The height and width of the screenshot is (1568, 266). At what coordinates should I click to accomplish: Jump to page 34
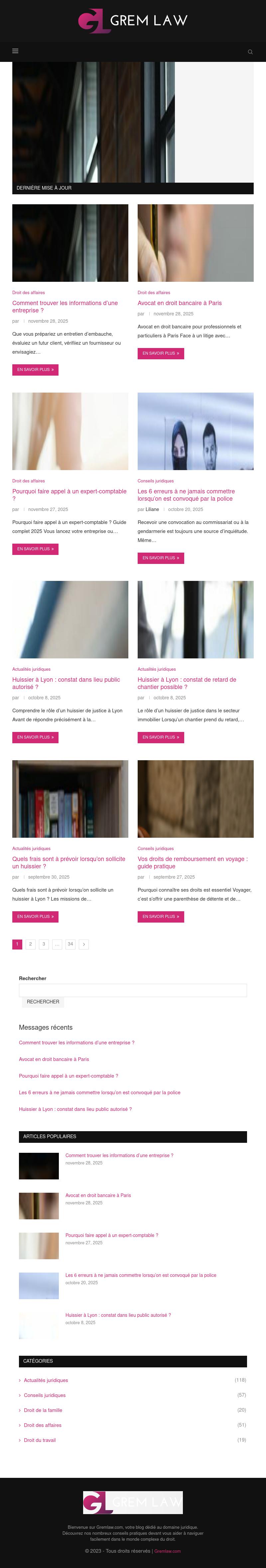(x=70, y=944)
